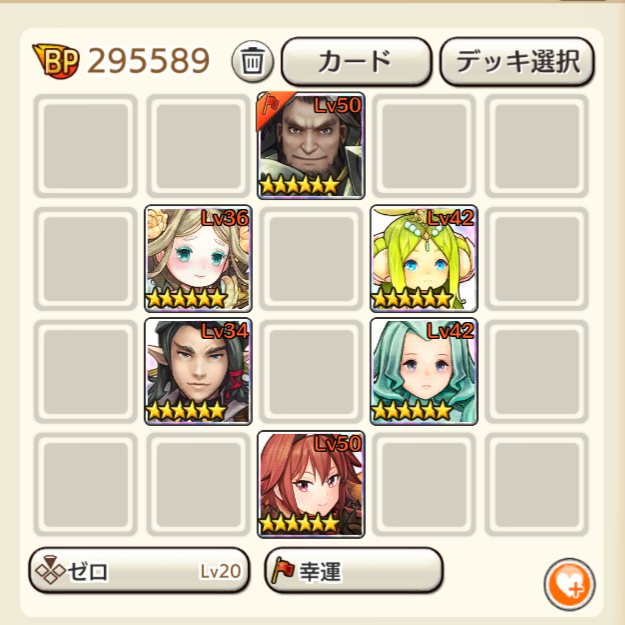Select the Lv34 dark-haired elf card
Screen dimensions: 625x625
click(x=198, y=371)
